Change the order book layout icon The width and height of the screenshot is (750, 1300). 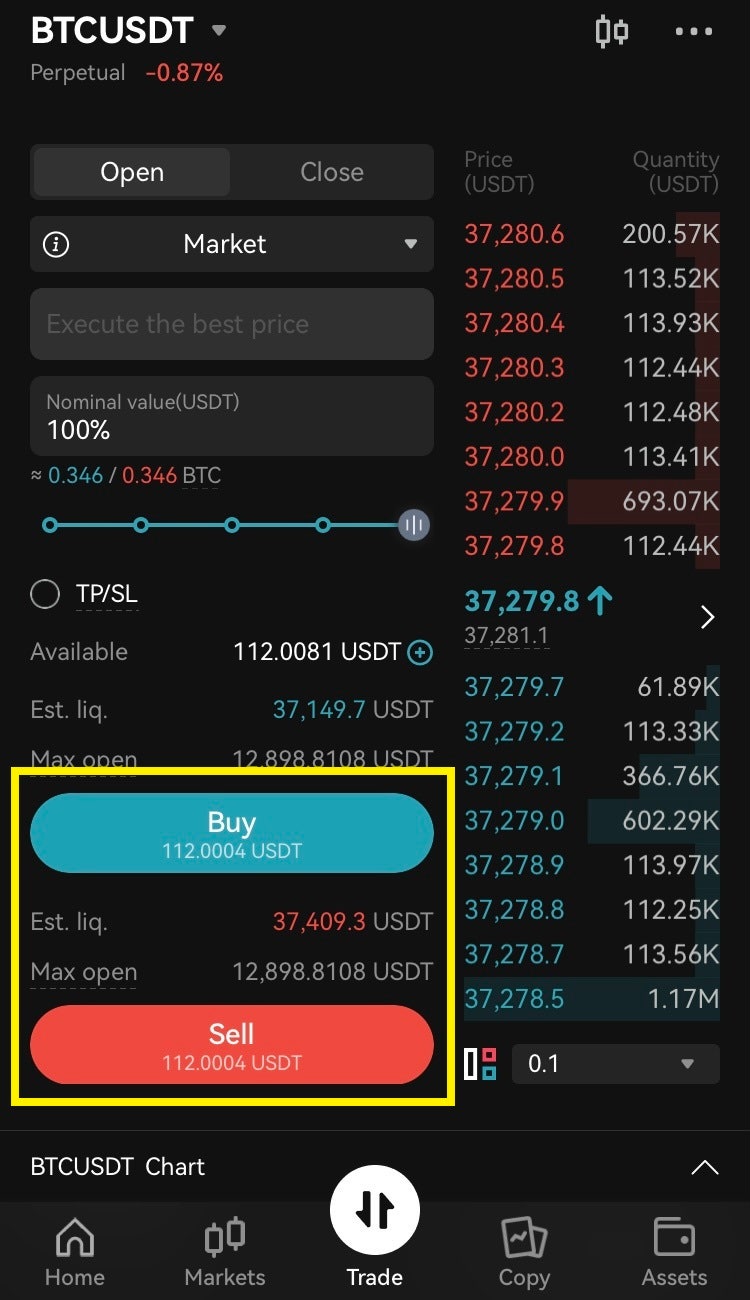[x=481, y=1064]
